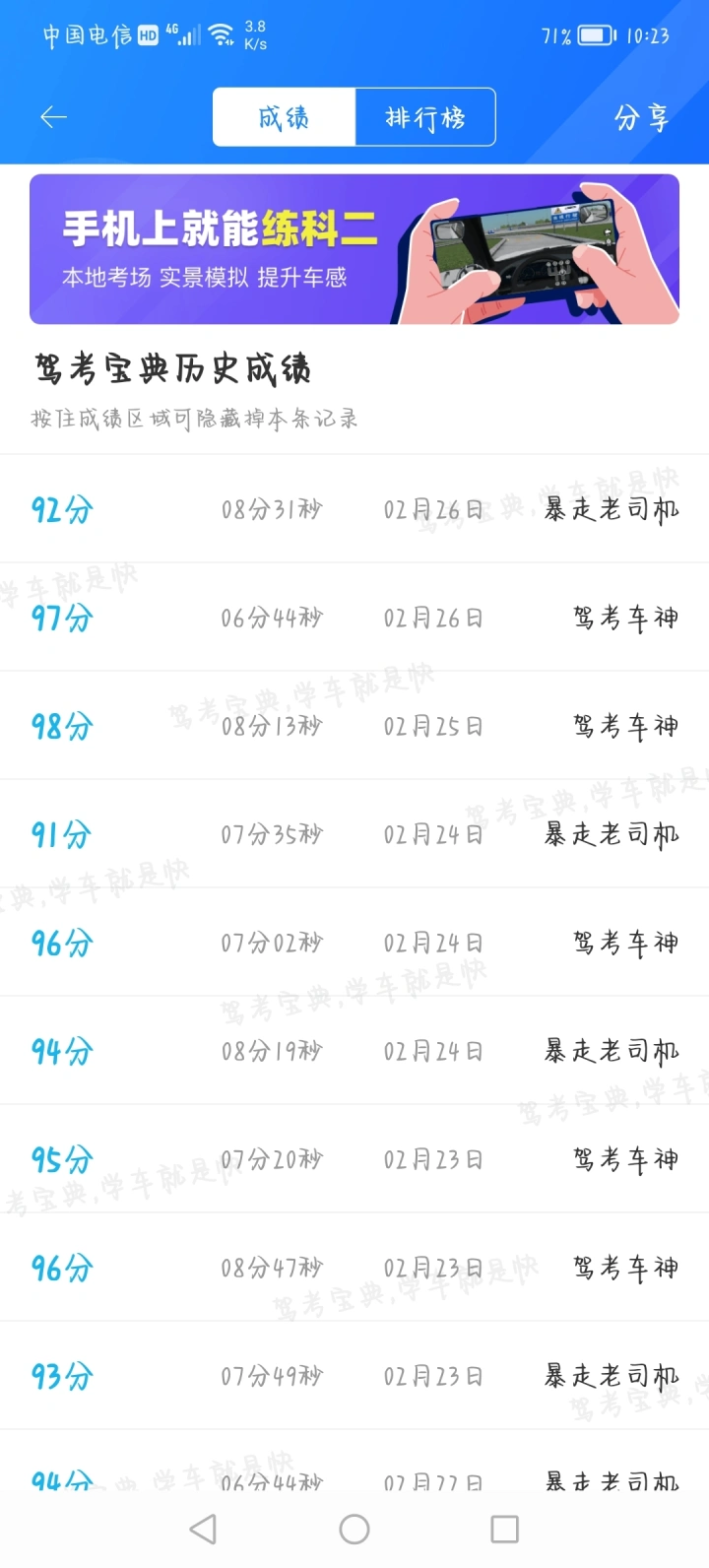Tap the 分享 button

coord(642,117)
